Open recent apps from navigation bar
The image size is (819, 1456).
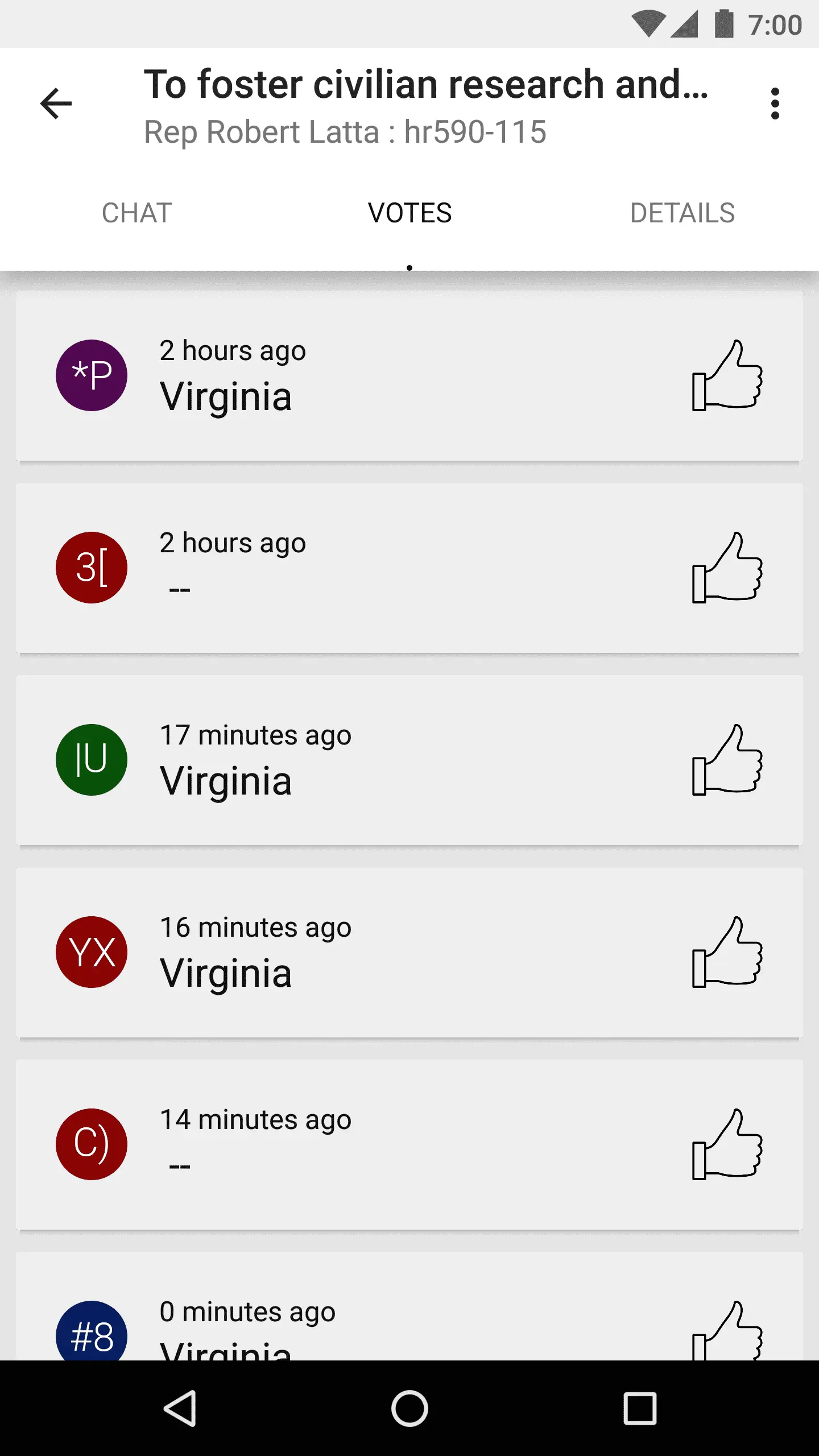coord(640,1408)
